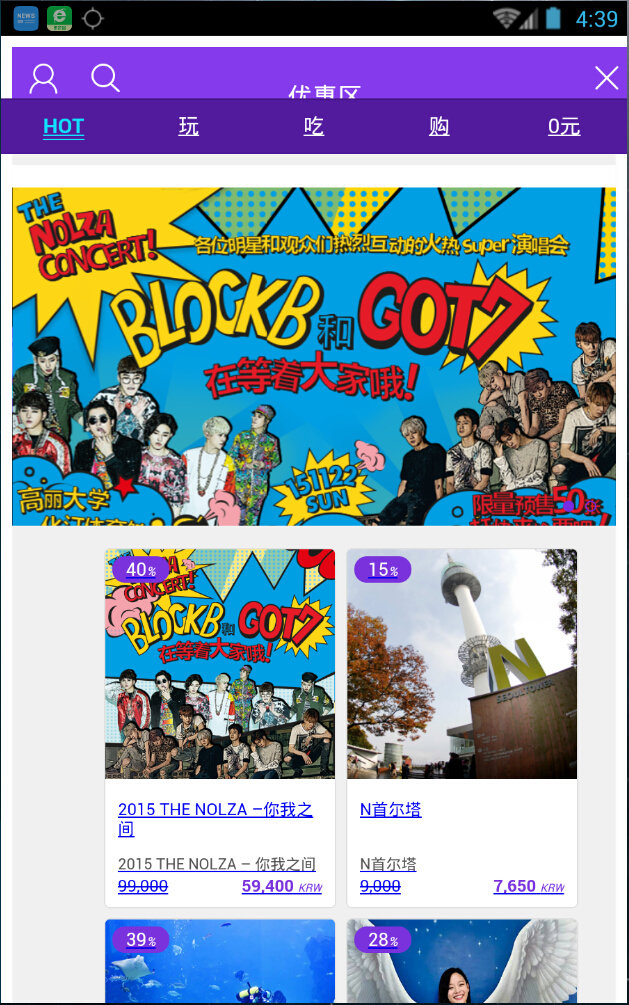Tap the N首尔塔 title link

point(391,810)
